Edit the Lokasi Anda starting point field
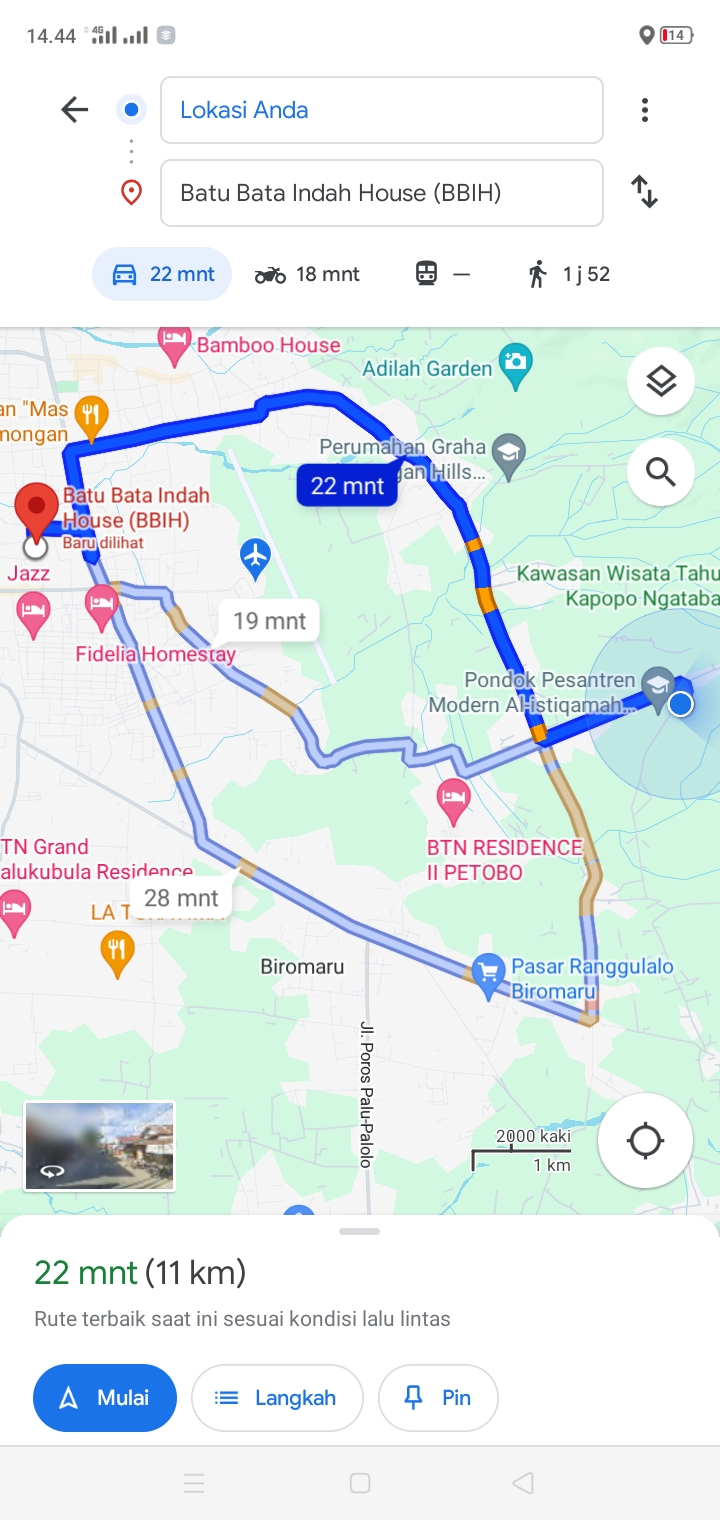Viewport: 720px width, 1520px height. pos(382,110)
